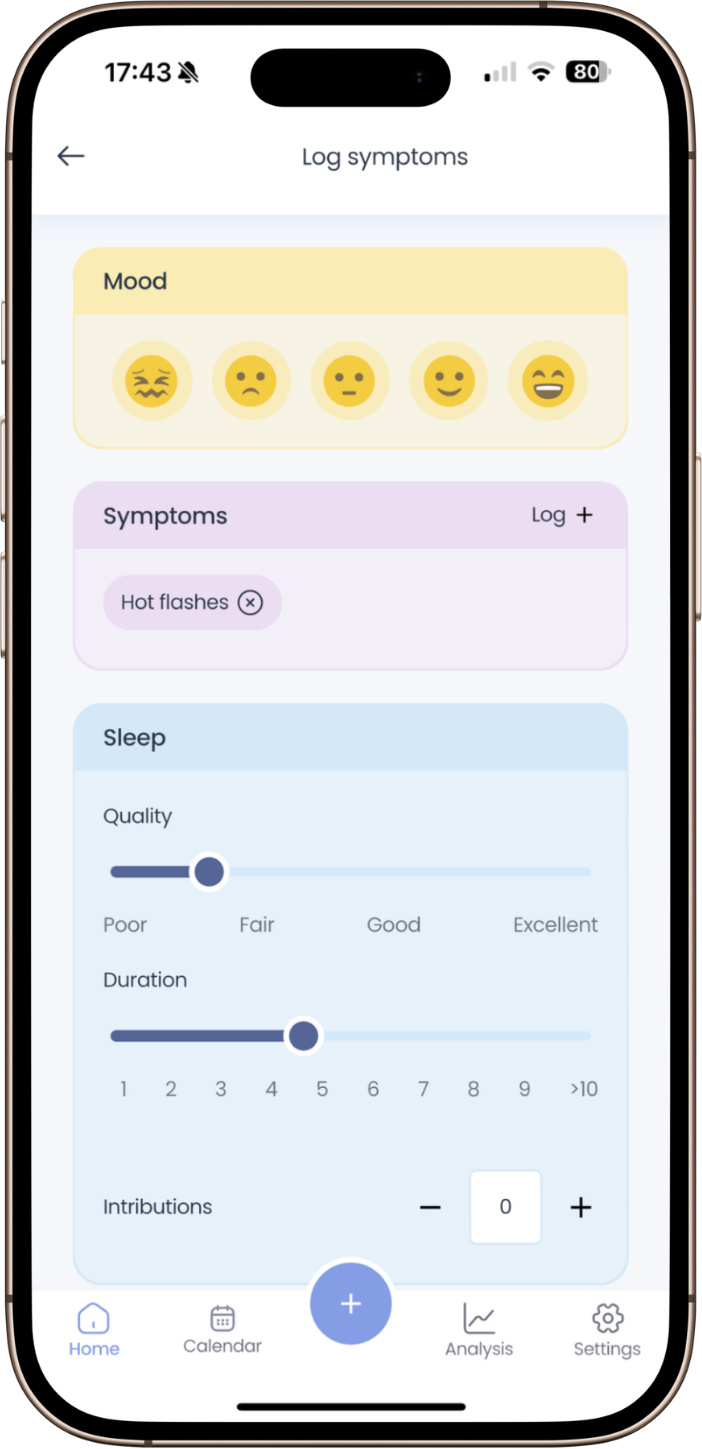The width and height of the screenshot is (702, 1449).
Task: Choose the sad frowning mood face
Action: tap(250, 381)
